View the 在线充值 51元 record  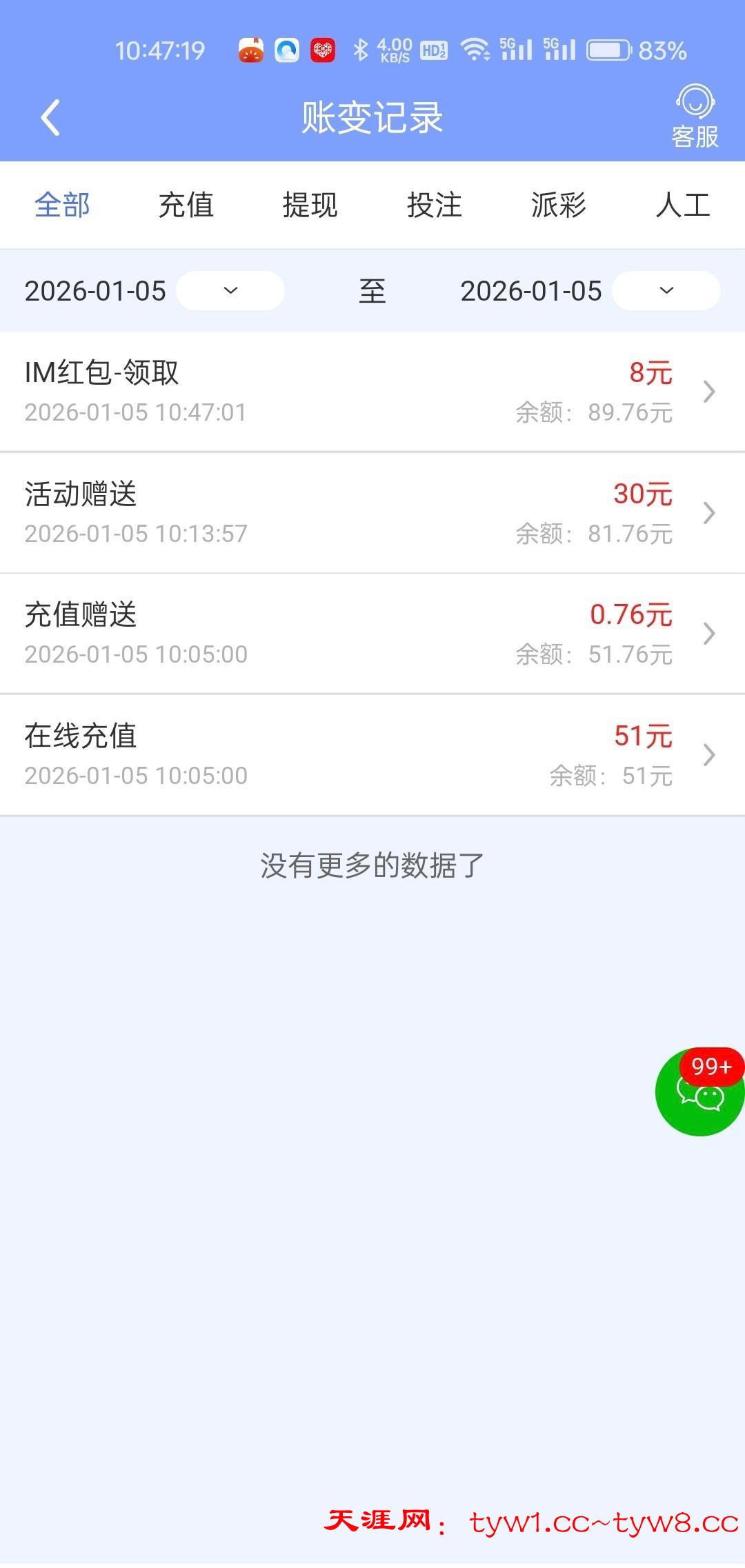pos(372,755)
